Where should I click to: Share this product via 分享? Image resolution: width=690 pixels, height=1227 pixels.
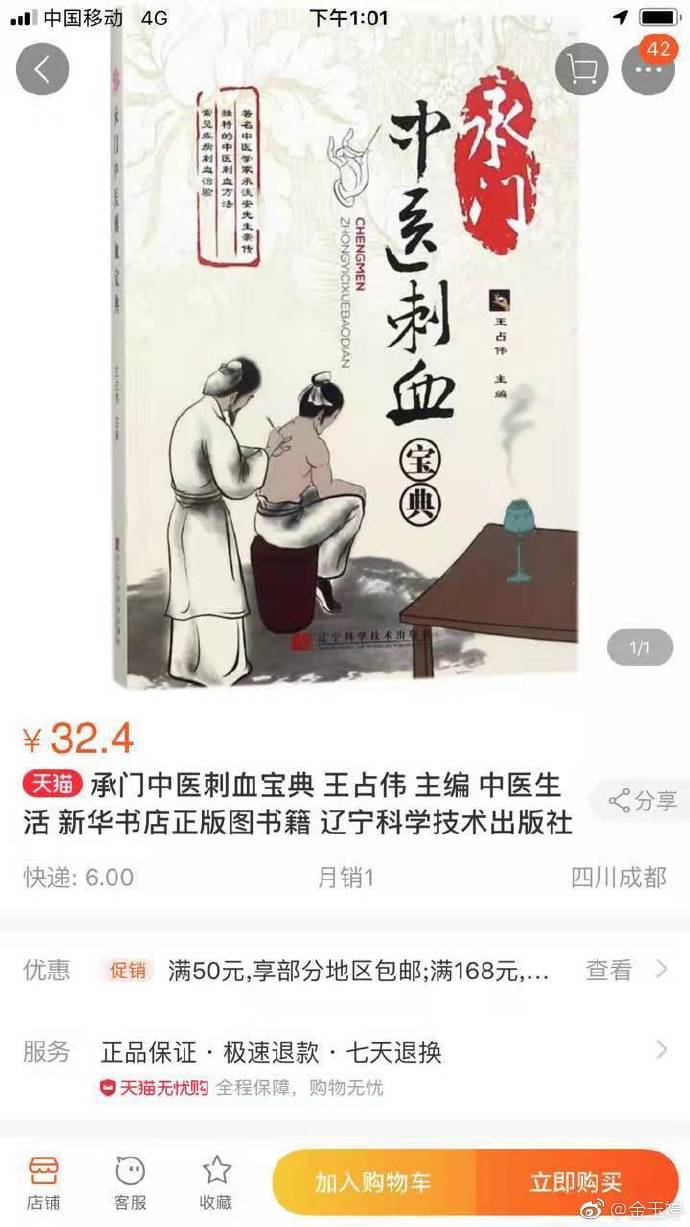(x=642, y=800)
